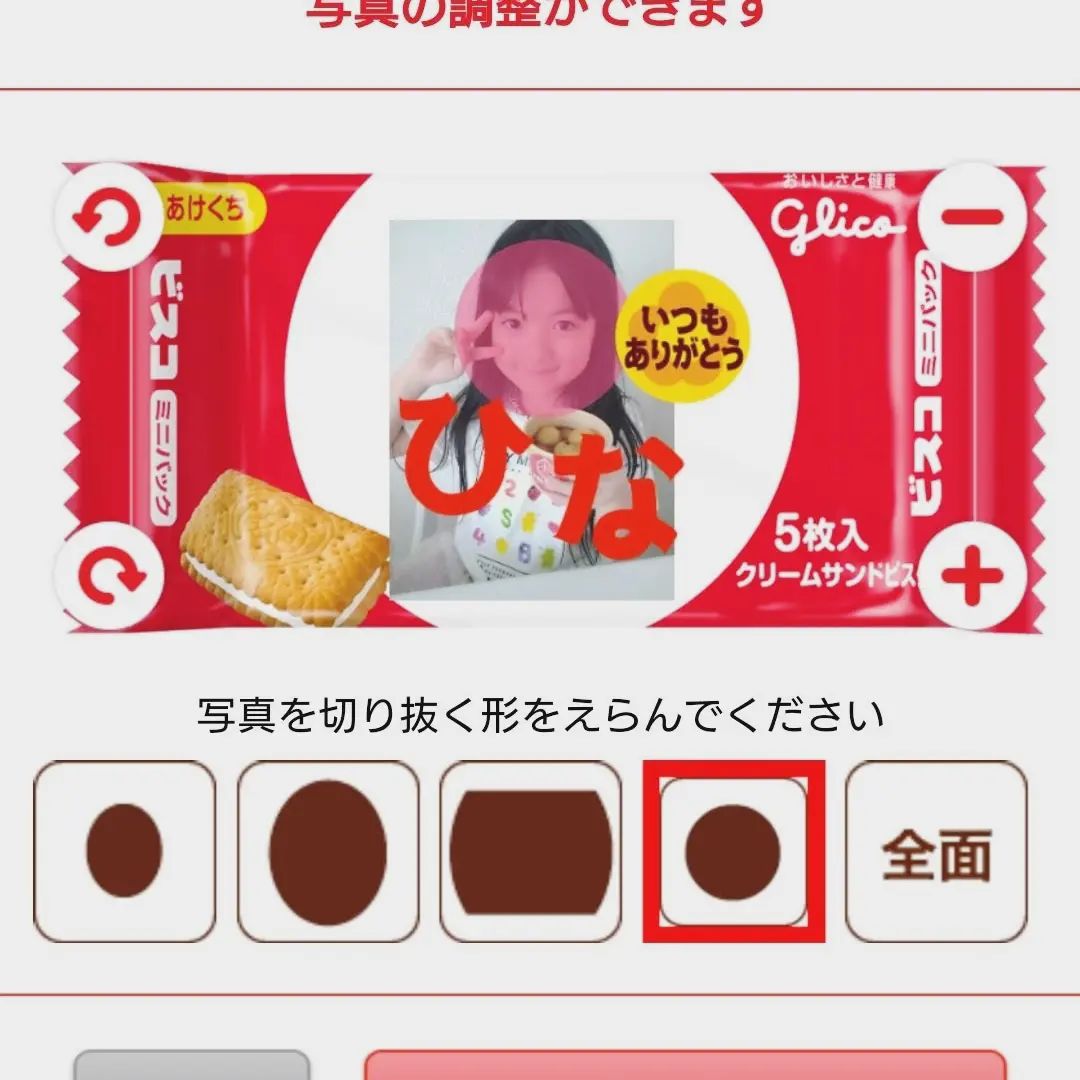This screenshot has width=1080, height=1080.
Task: Pick the wide barrel cutout shape
Action: [531, 851]
